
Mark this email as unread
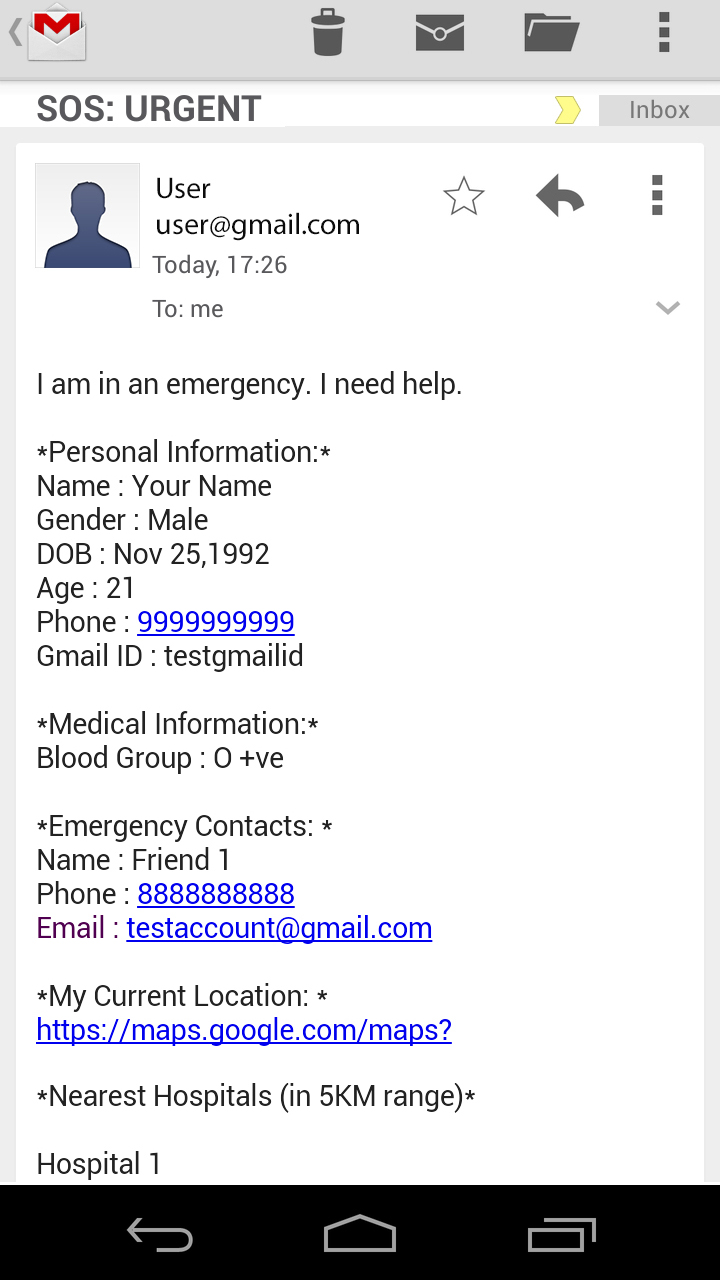click(440, 33)
